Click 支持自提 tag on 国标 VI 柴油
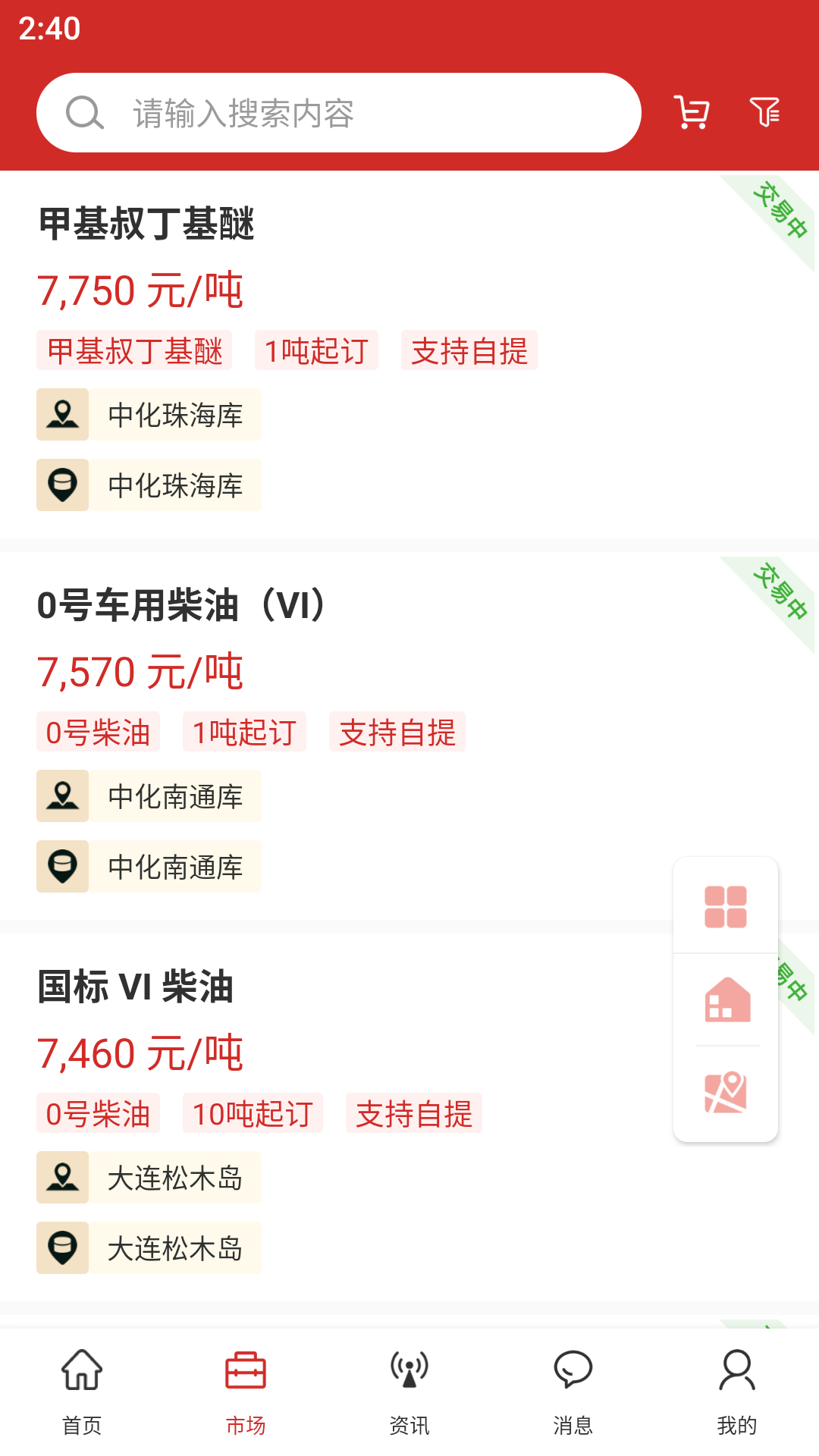Screen dimensions: 819x1456 [413, 1113]
